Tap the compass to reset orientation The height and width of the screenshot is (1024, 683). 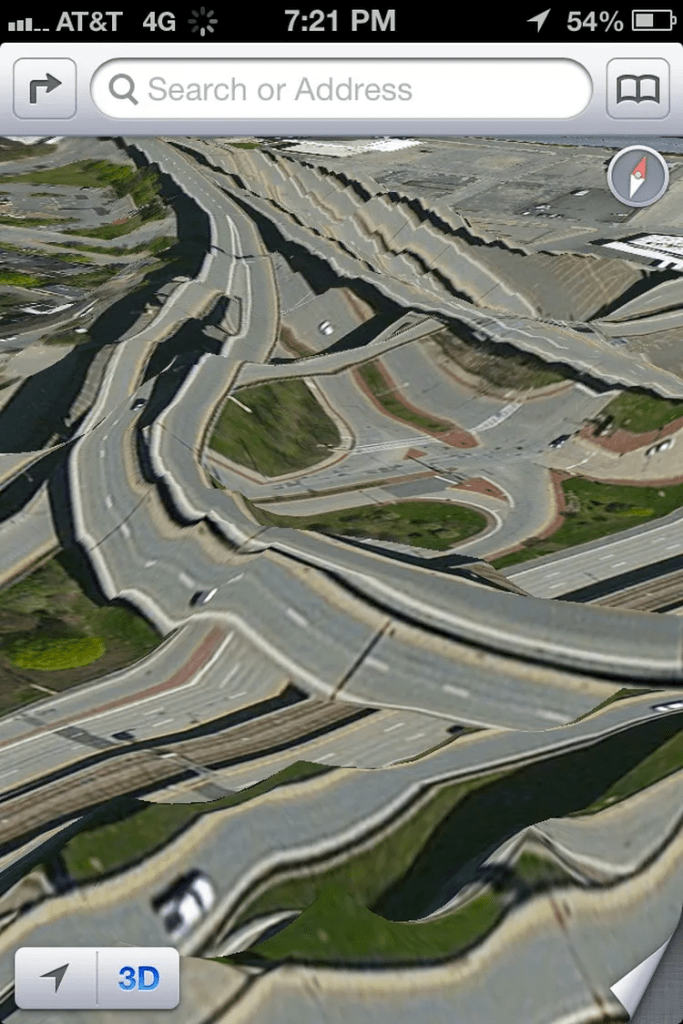tap(637, 177)
